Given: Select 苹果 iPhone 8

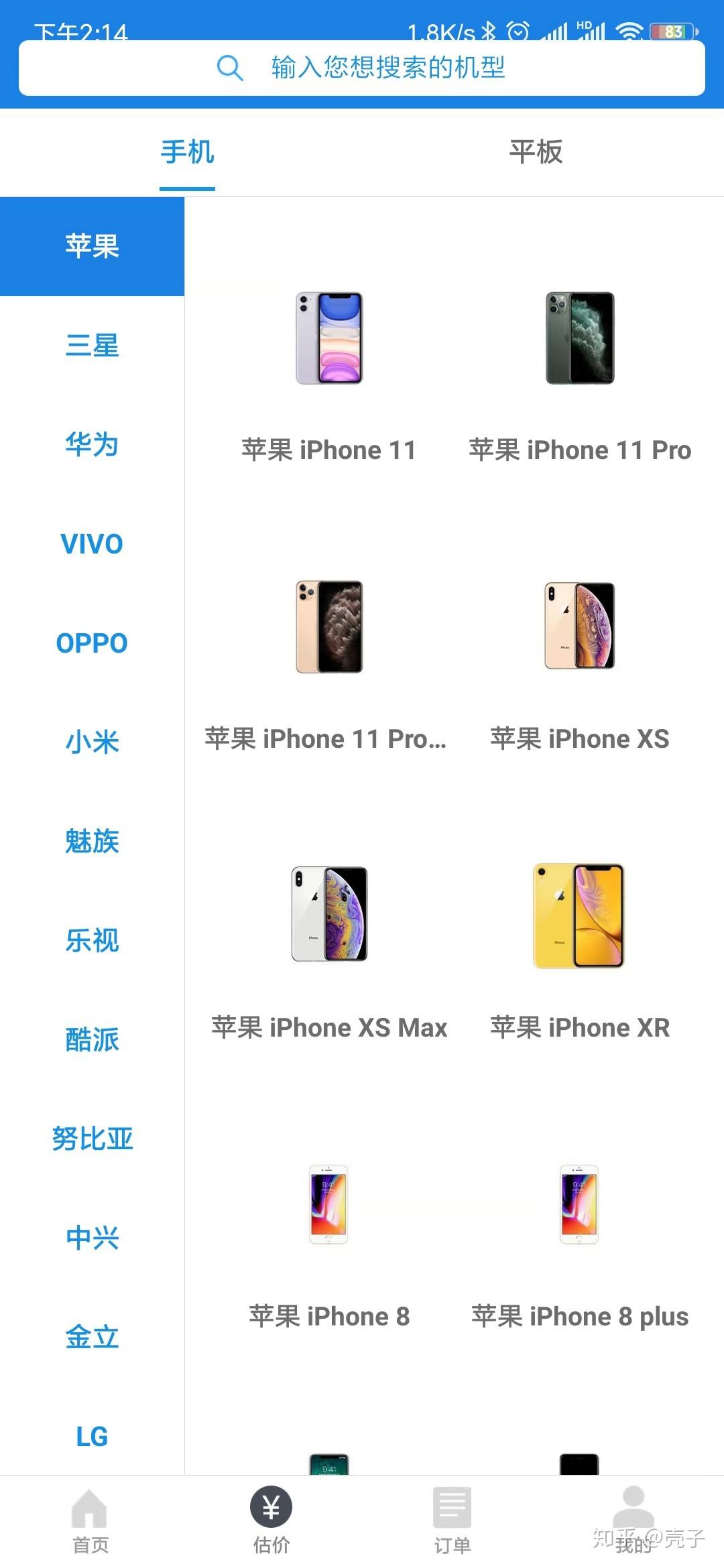Looking at the screenshot, I should [328, 1240].
